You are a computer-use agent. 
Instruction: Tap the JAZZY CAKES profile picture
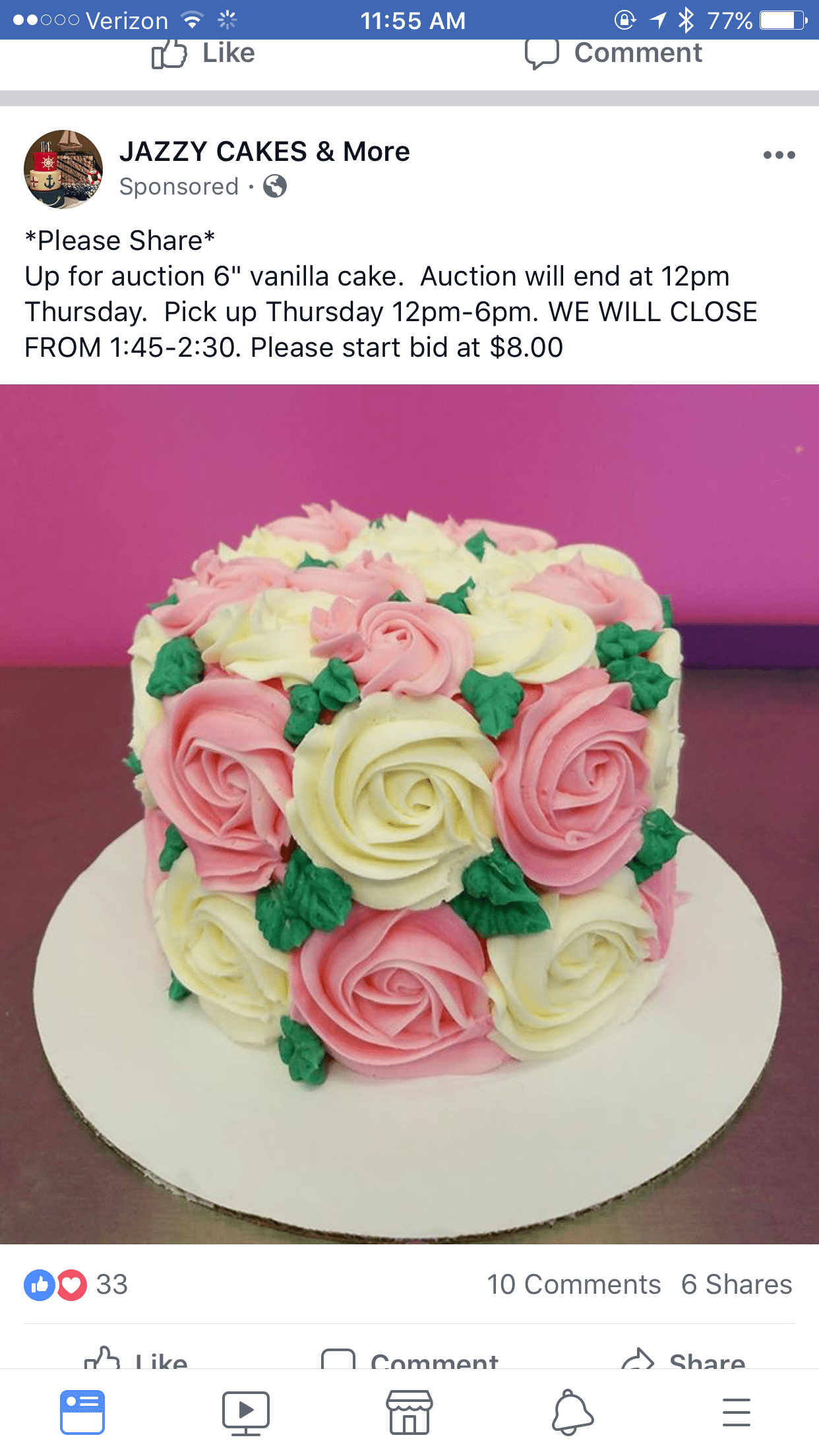63,169
